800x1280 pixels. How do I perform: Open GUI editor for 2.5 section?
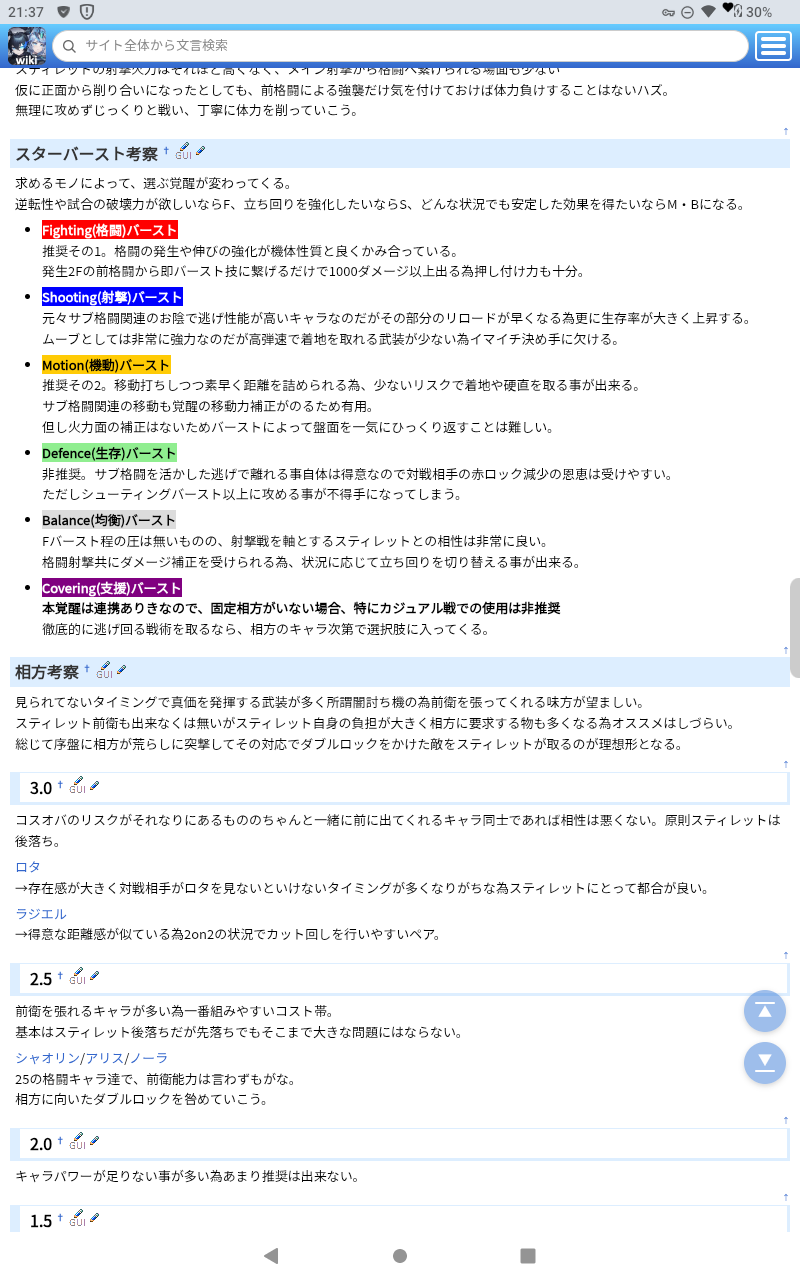click(x=77, y=976)
